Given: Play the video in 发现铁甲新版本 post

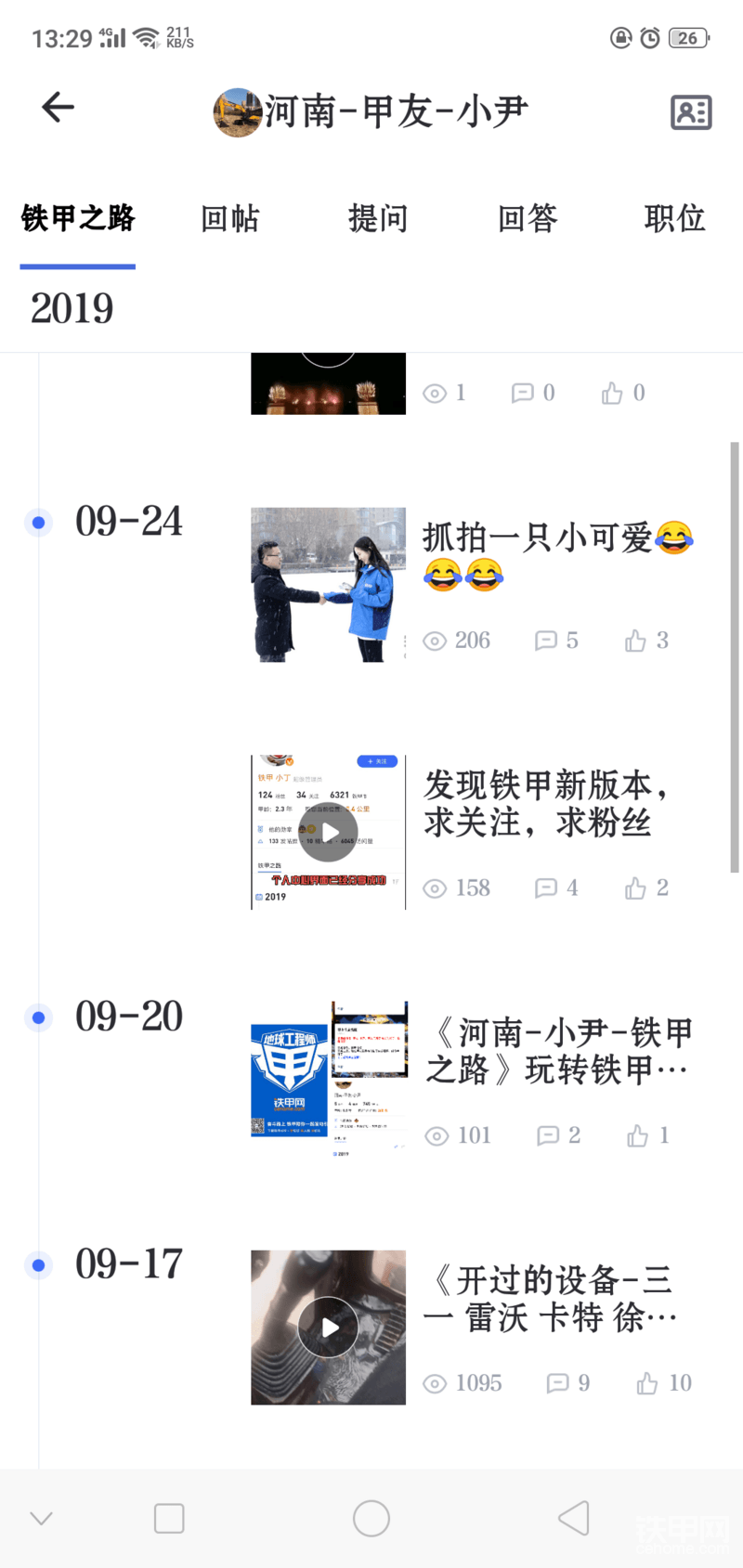Looking at the screenshot, I should (328, 833).
